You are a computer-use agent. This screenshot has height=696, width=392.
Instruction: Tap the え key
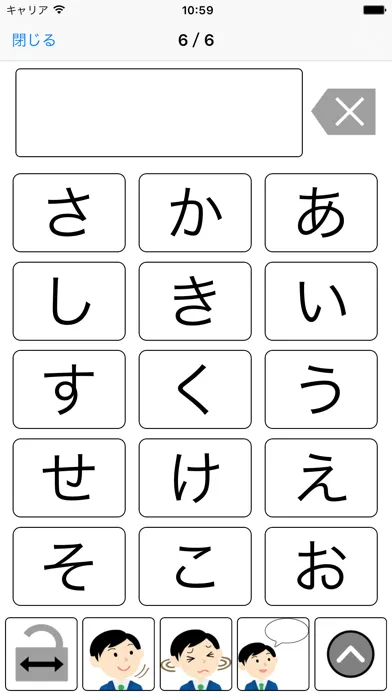point(321,478)
